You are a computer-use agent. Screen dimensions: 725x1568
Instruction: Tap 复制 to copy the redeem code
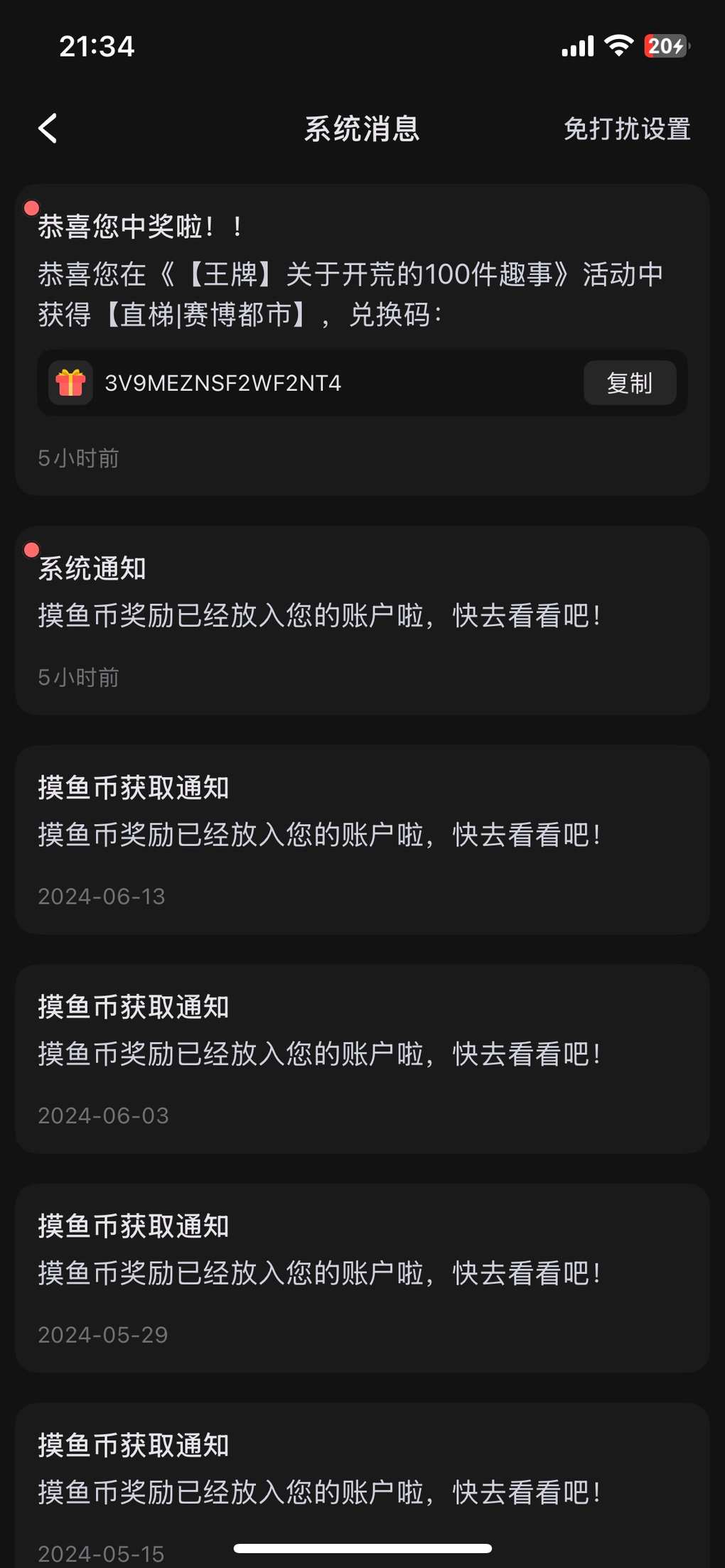[x=630, y=383]
